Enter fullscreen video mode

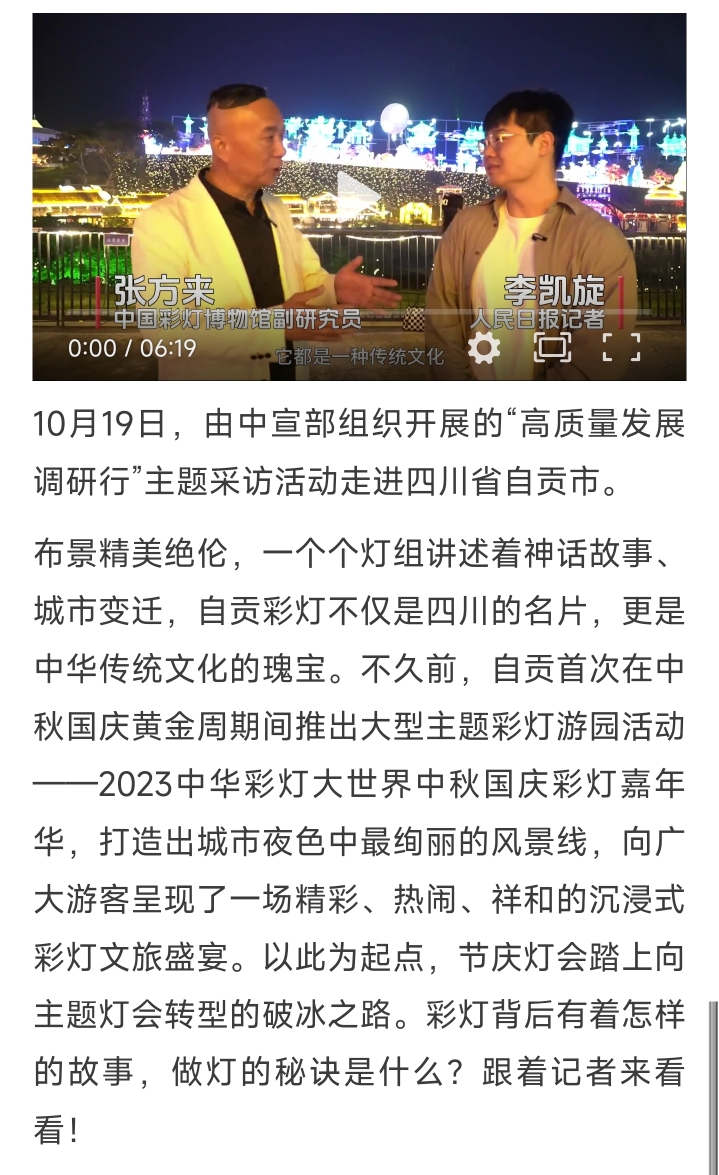click(620, 347)
